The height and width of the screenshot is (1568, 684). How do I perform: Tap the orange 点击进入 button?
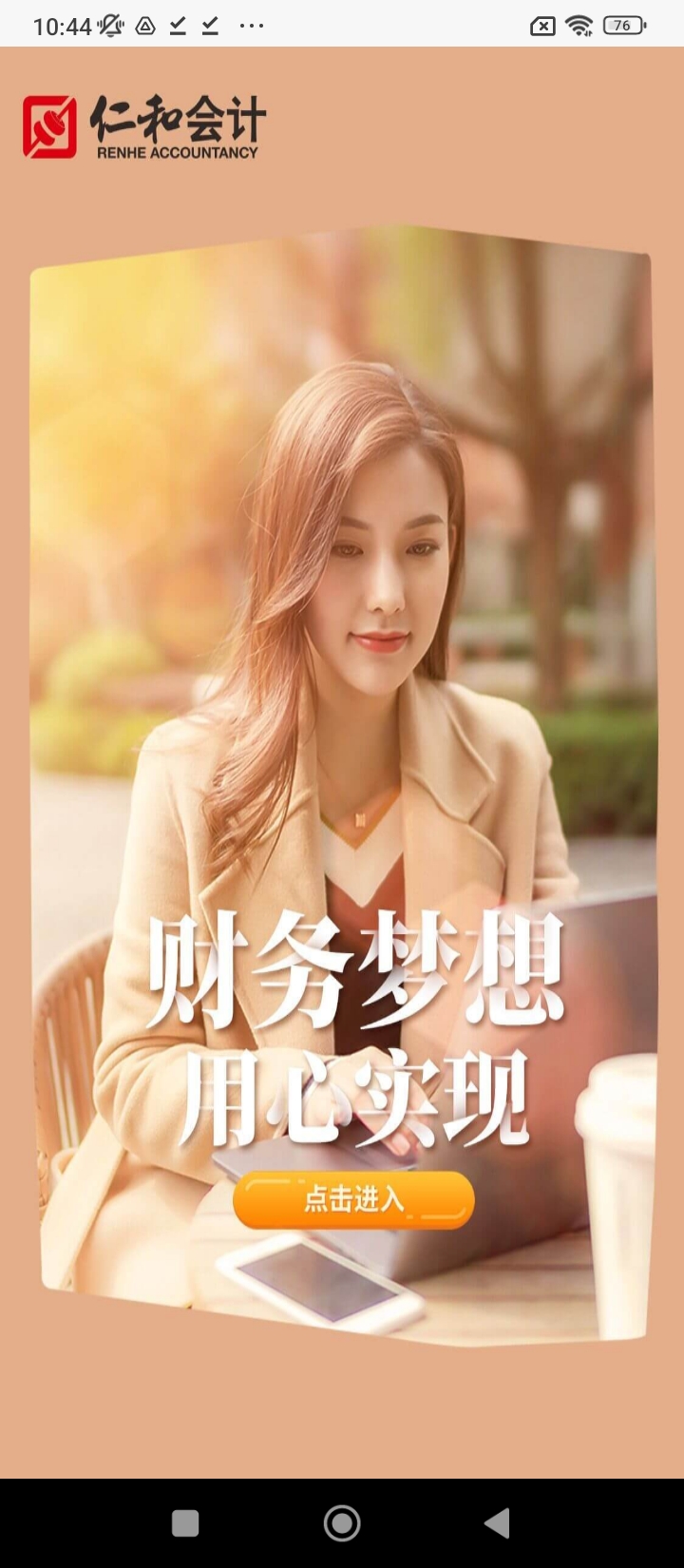point(353,1199)
